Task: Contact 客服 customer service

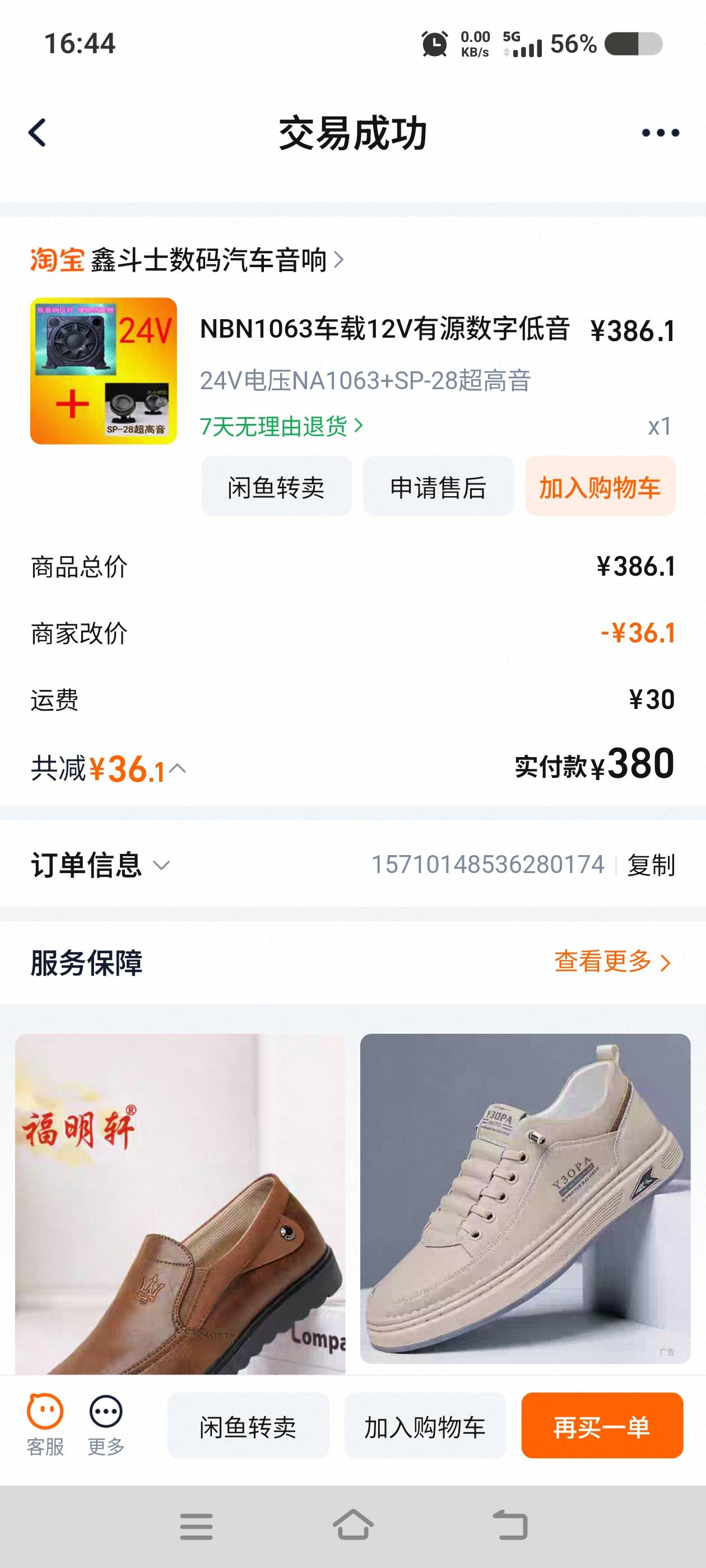Action: tap(45, 1424)
